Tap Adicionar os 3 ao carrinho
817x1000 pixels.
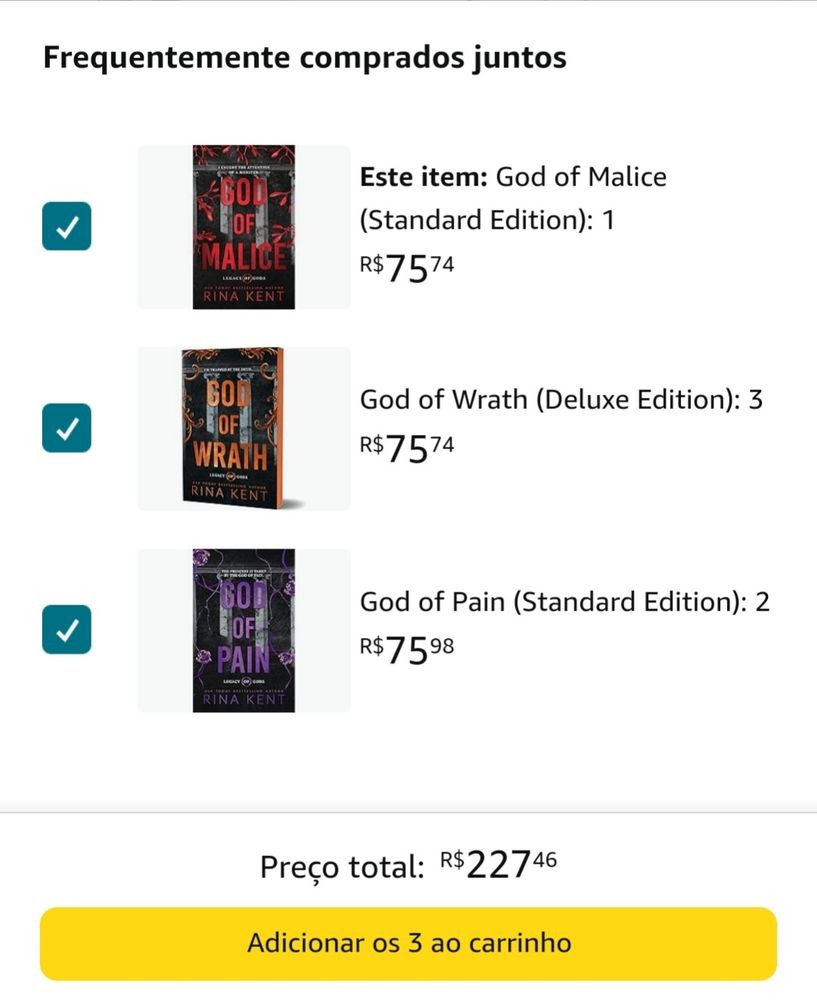point(408,943)
